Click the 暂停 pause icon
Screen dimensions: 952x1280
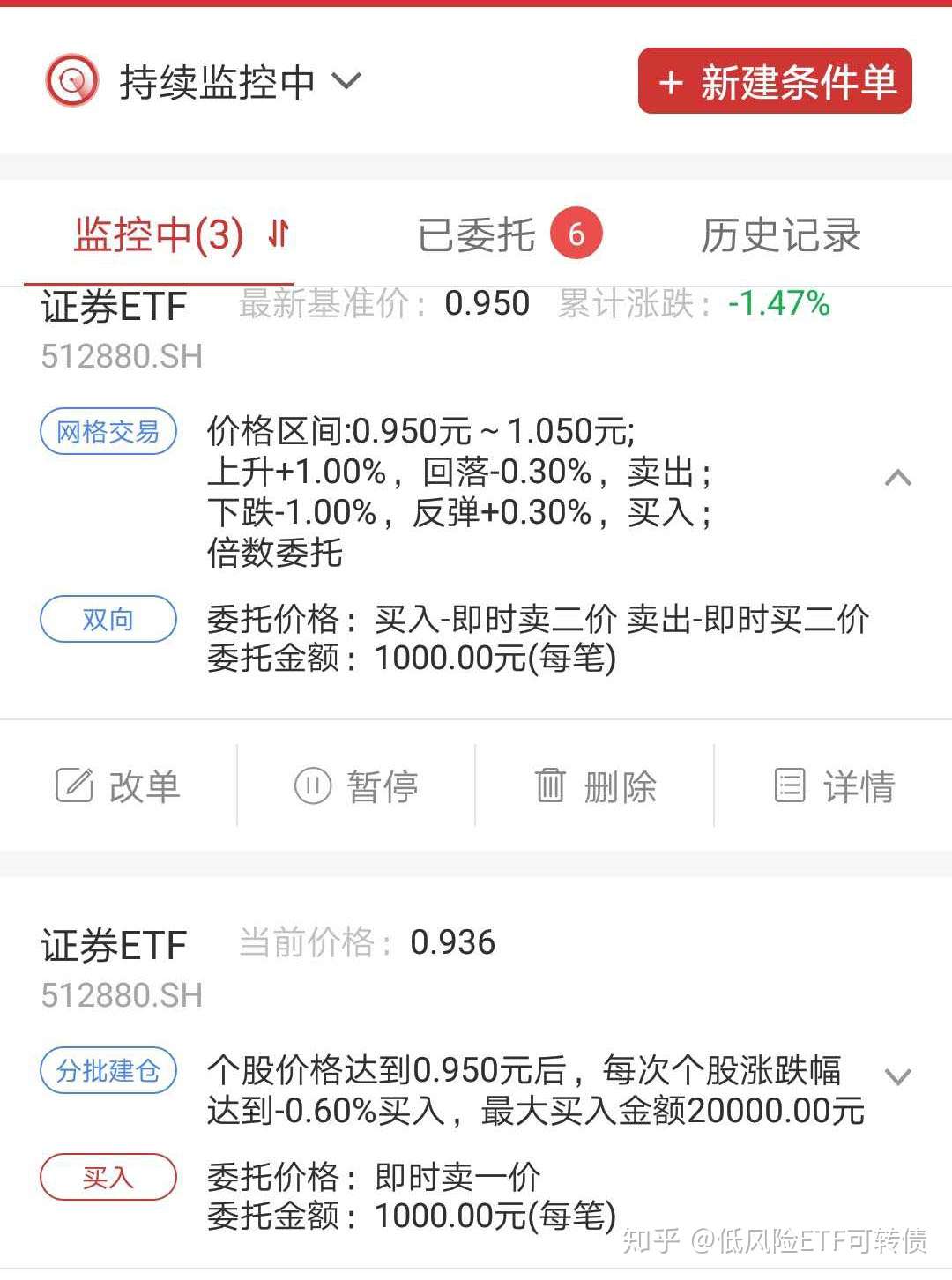pos(314,785)
